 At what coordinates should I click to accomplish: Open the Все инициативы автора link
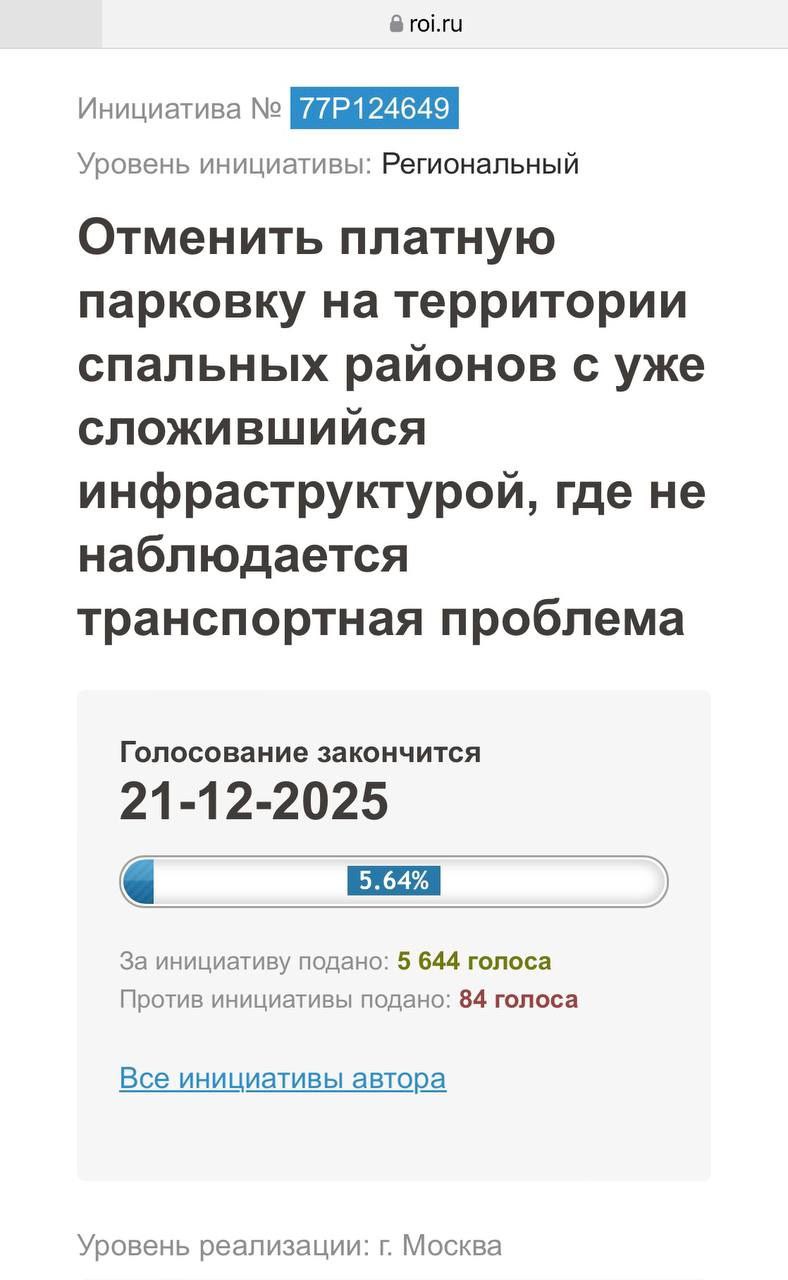coord(282,1078)
